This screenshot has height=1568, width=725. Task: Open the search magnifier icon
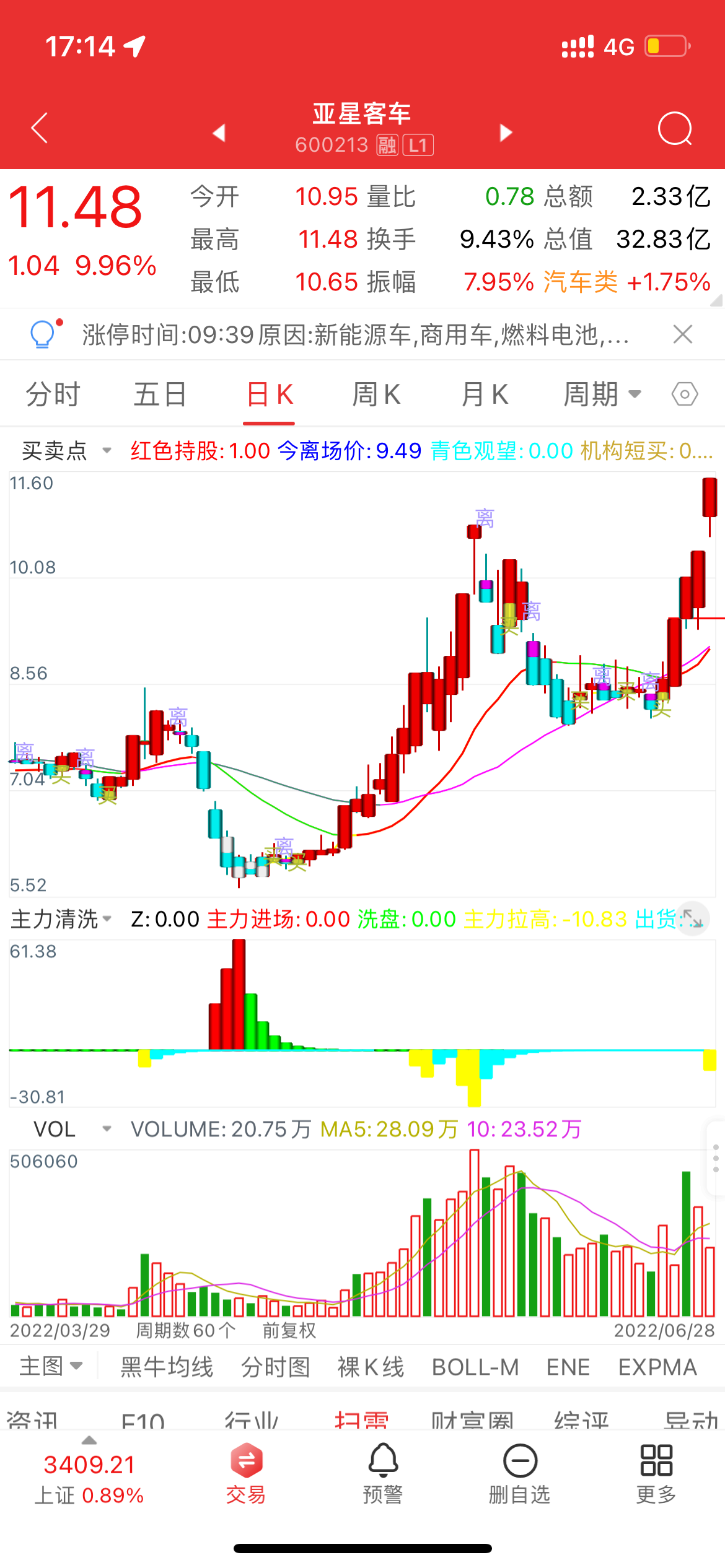click(675, 128)
